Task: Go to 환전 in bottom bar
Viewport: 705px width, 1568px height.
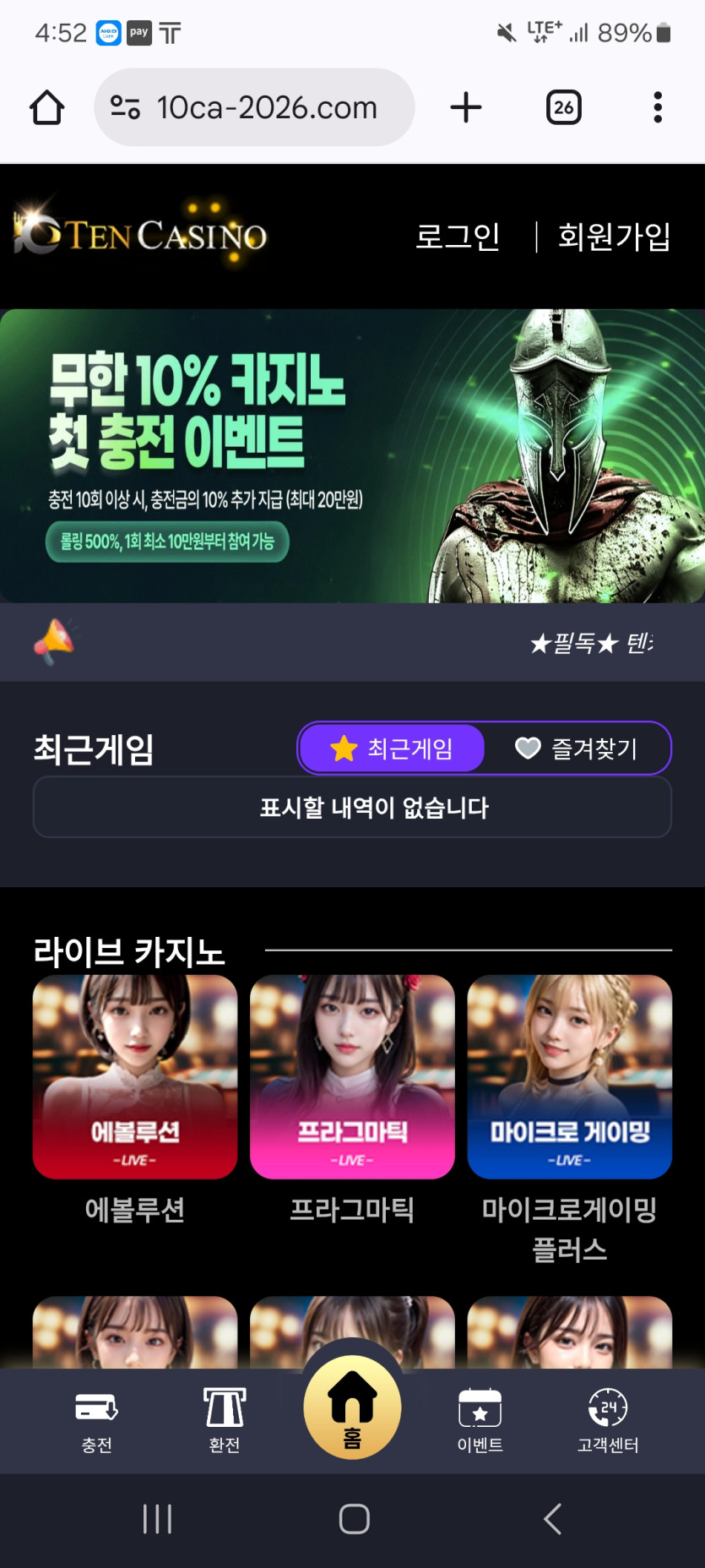Action: click(224, 1420)
